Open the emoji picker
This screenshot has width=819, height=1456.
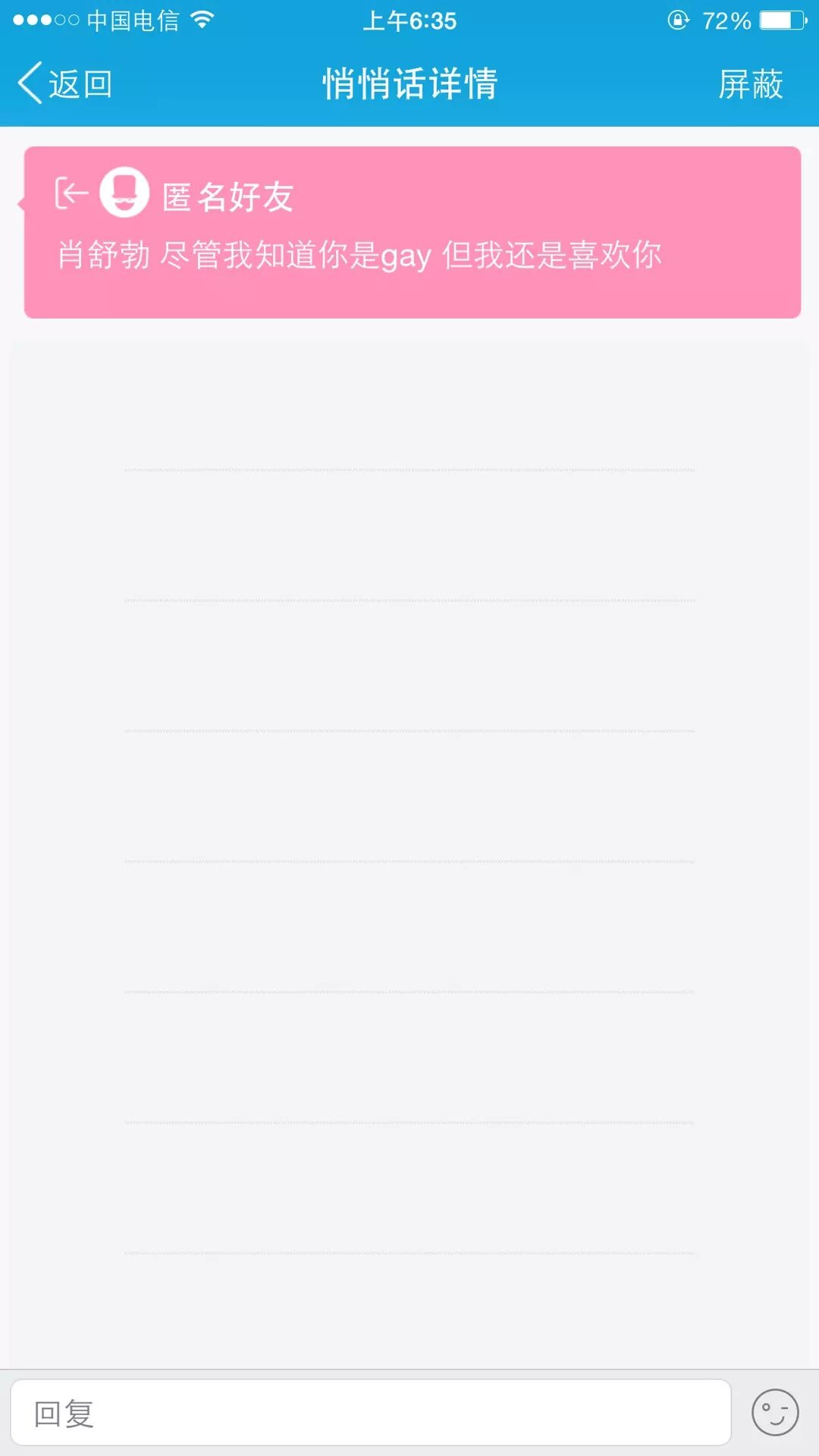point(774,1413)
